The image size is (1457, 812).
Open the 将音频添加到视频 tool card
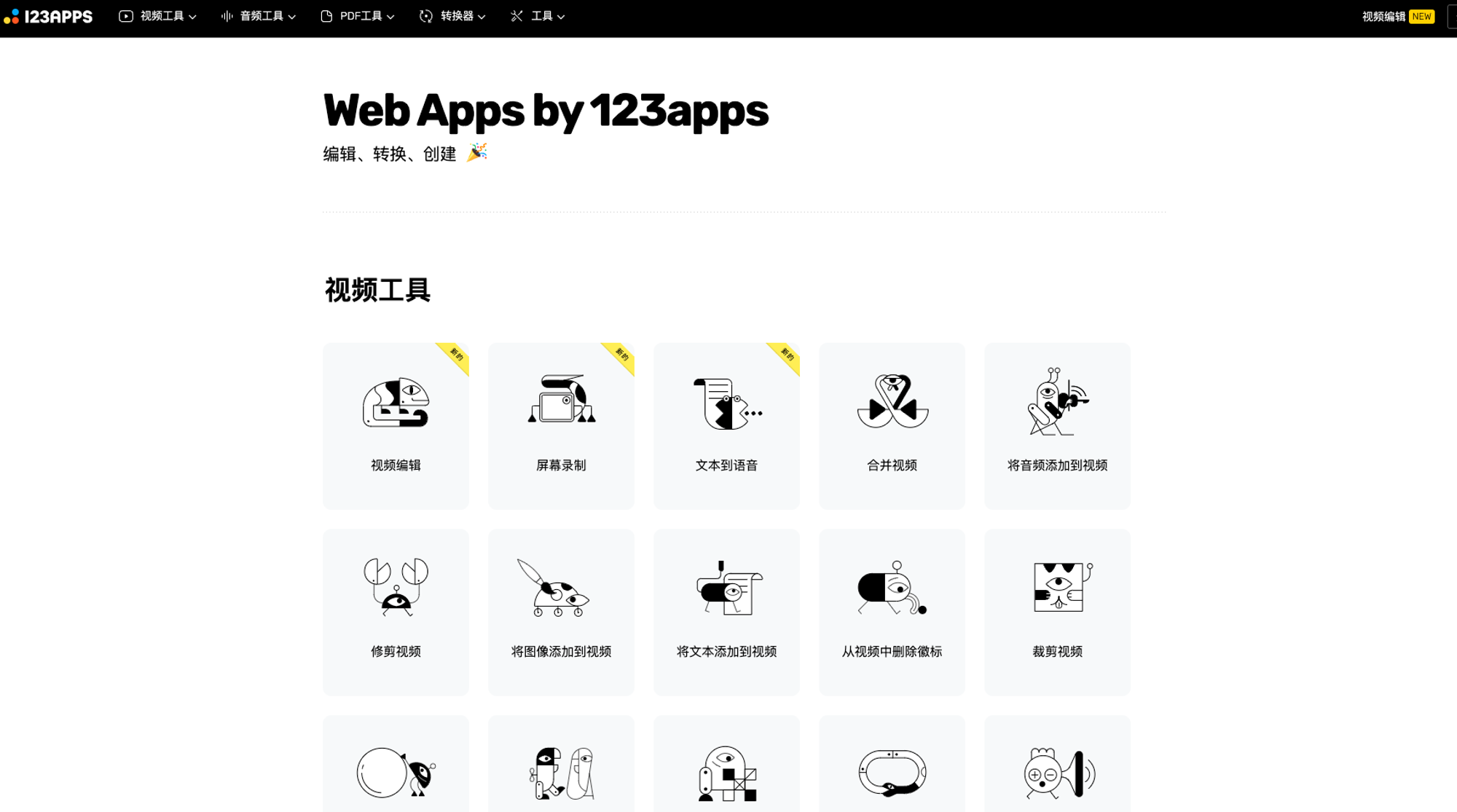click(x=1057, y=426)
